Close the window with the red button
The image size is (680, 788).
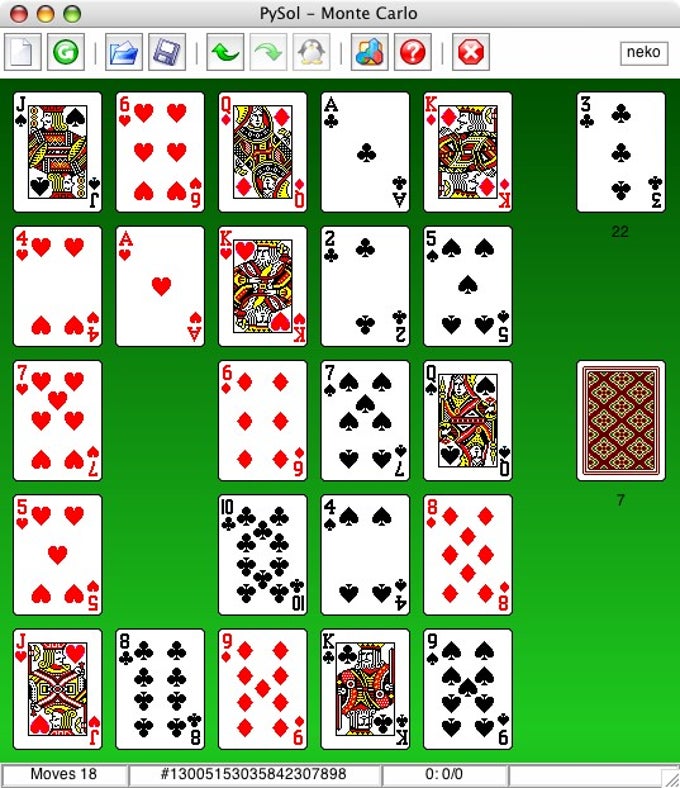pyautogui.click(x=19, y=14)
